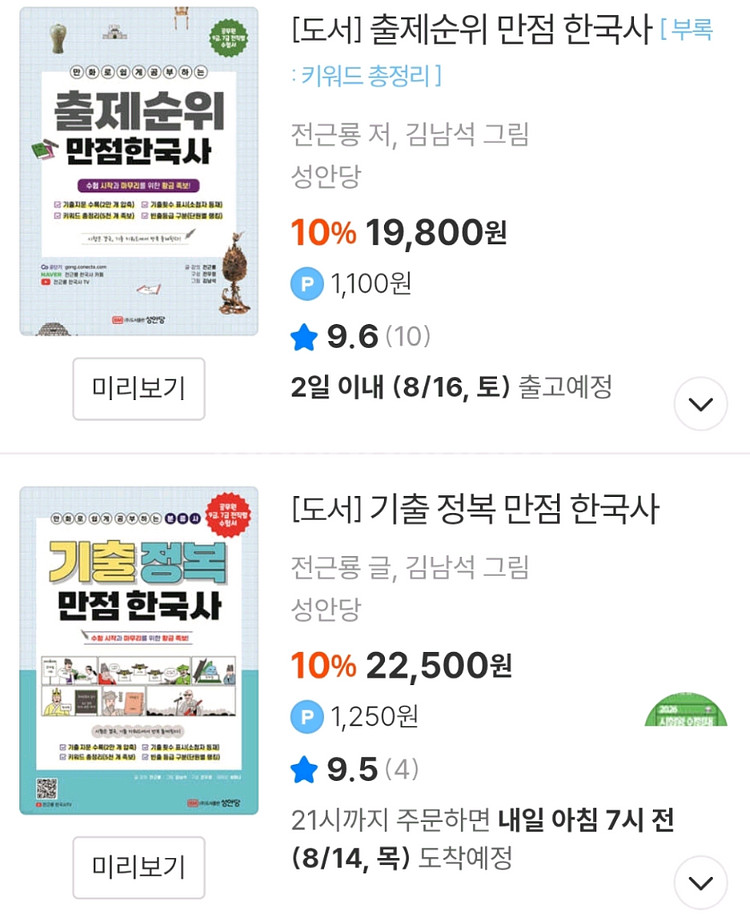This screenshot has height=918, width=750.
Task: Tap 미리보기 under the 출제순위 만점 한국사 cover
Action: point(139,389)
